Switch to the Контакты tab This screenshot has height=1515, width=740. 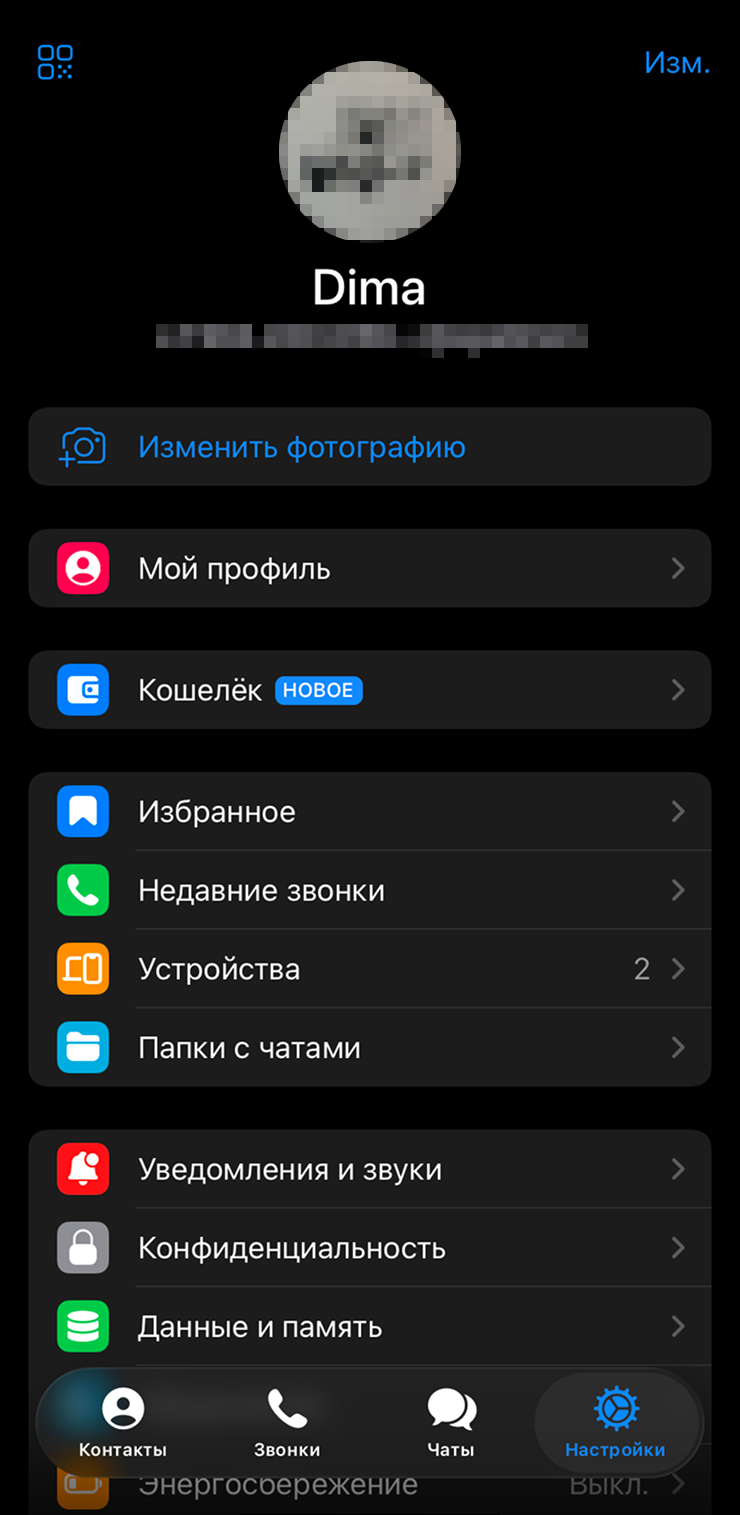click(x=123, y=1423)
